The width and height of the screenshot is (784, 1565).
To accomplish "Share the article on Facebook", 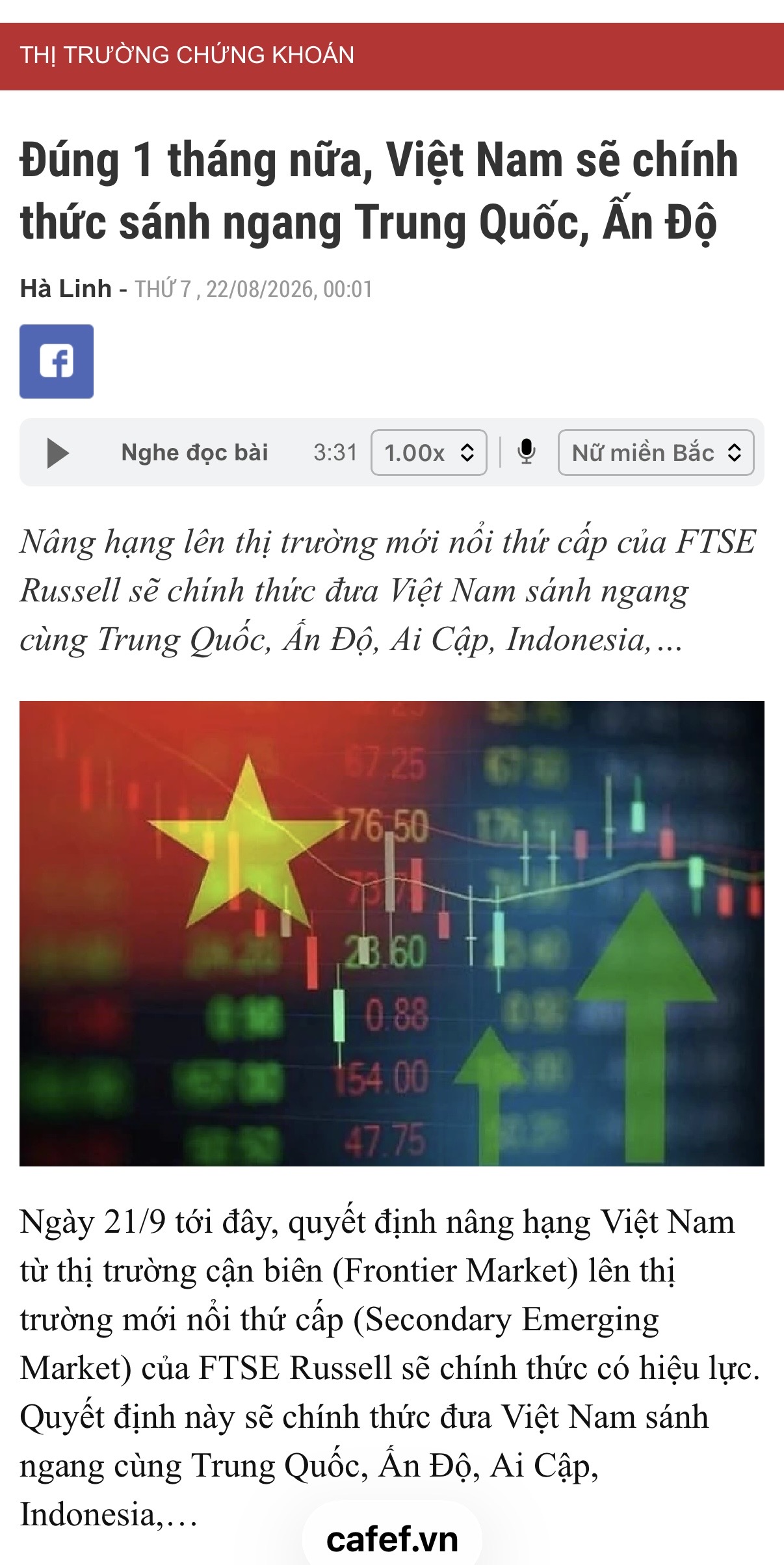I will tap(57, 362).
